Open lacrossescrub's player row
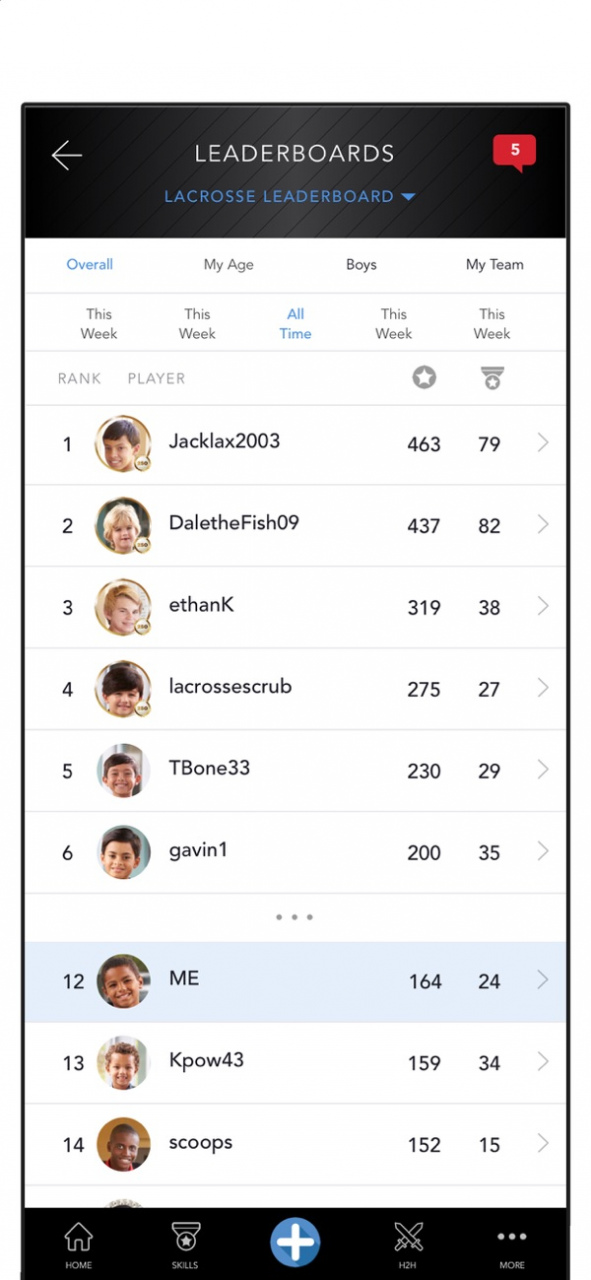 295,689
